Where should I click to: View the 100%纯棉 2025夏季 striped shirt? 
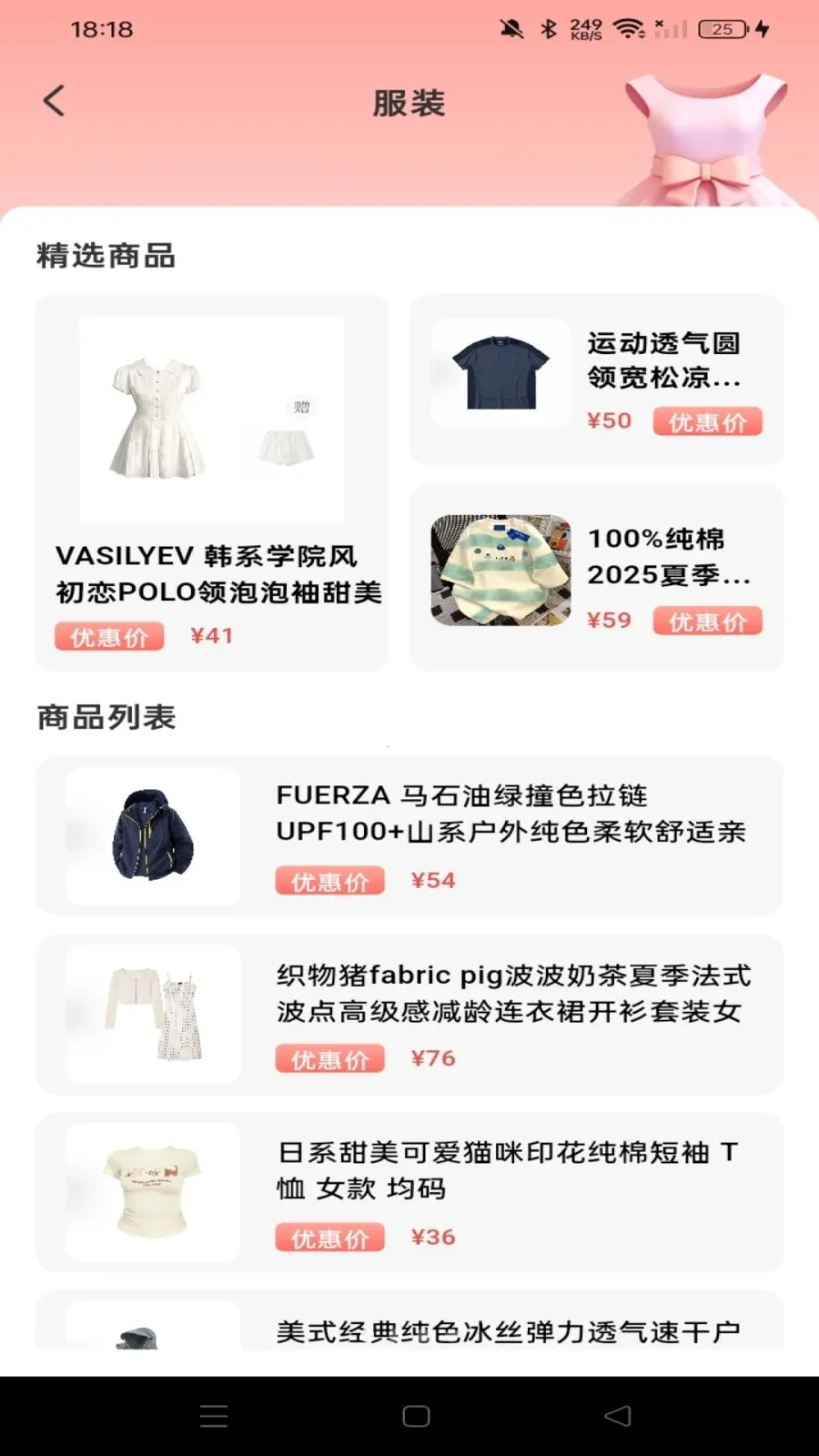point(596,577)
